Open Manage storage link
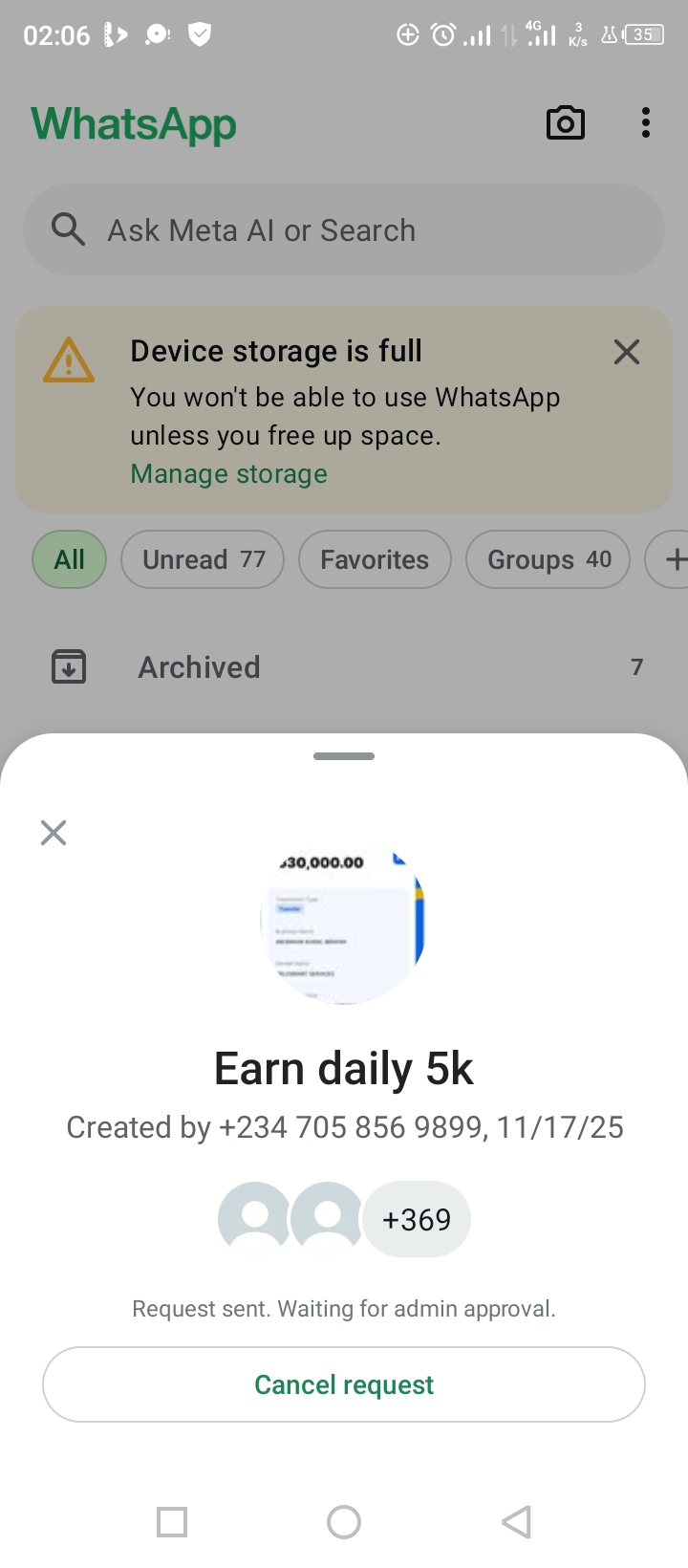The height and width of the screenshot is (1568, 688). [x=229, y=474]
